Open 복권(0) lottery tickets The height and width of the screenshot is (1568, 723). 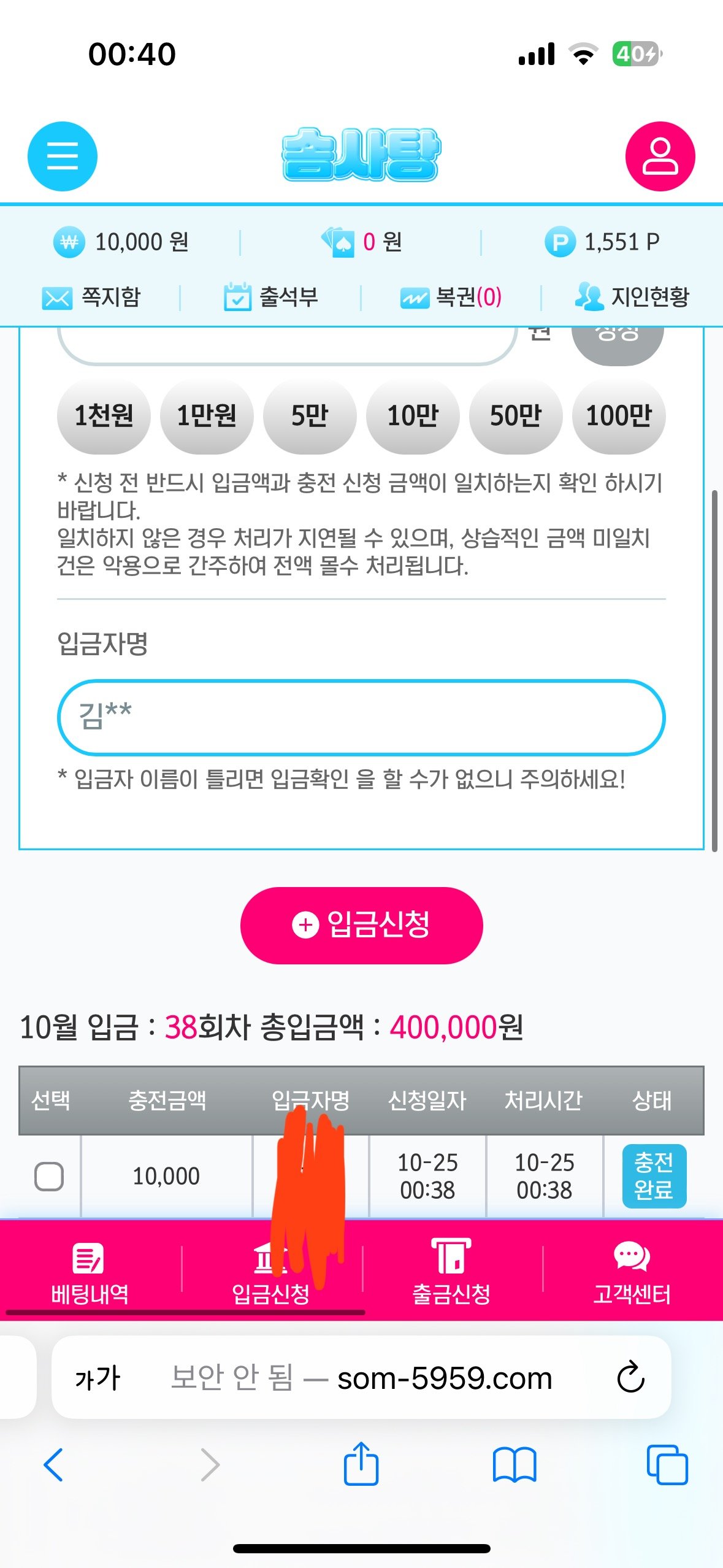451,298
